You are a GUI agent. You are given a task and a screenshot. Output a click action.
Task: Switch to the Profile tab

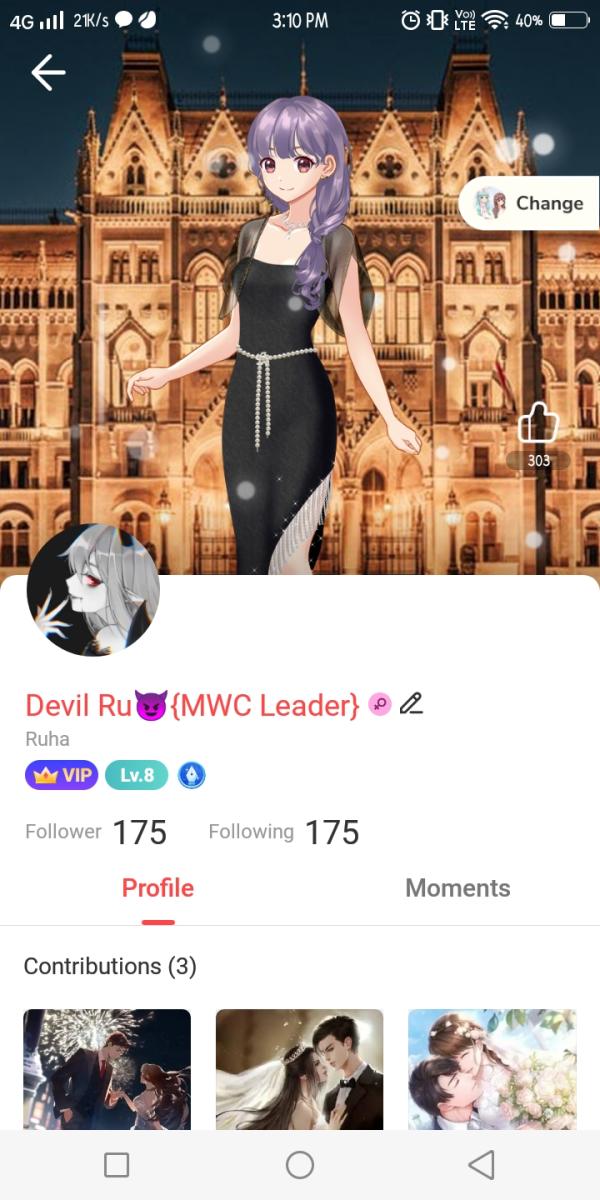click(158, 888)
